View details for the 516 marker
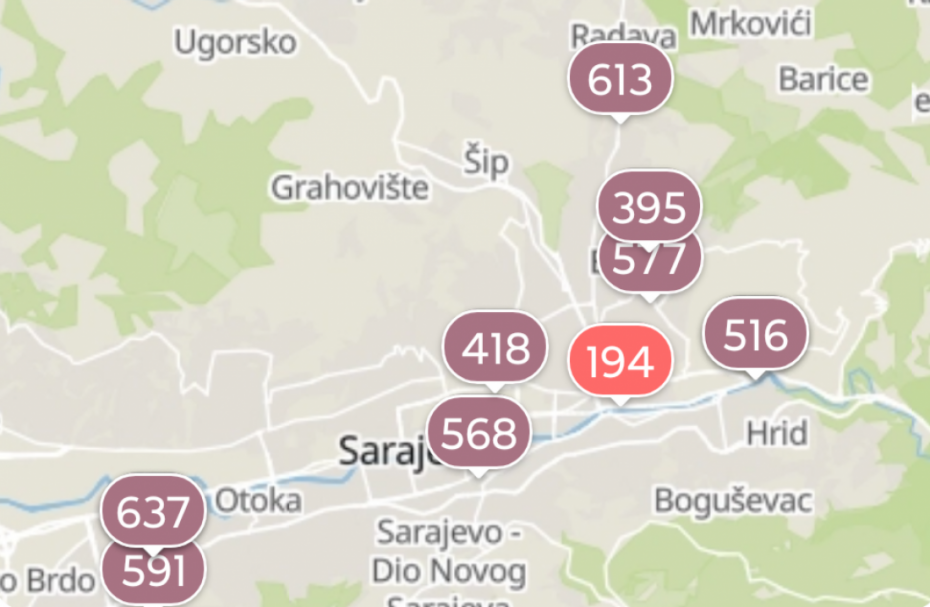This screenshot has width=930, height=607. point(756,336)
